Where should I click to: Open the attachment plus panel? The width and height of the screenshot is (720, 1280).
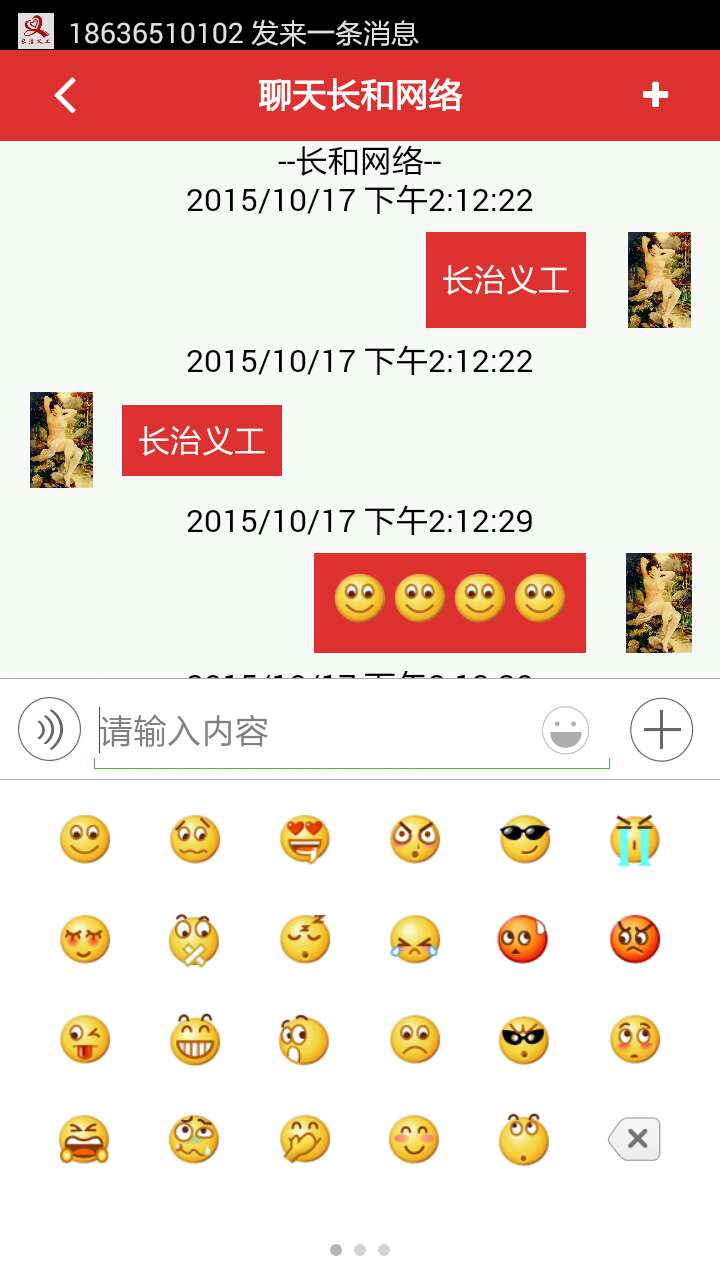[660, 729]
